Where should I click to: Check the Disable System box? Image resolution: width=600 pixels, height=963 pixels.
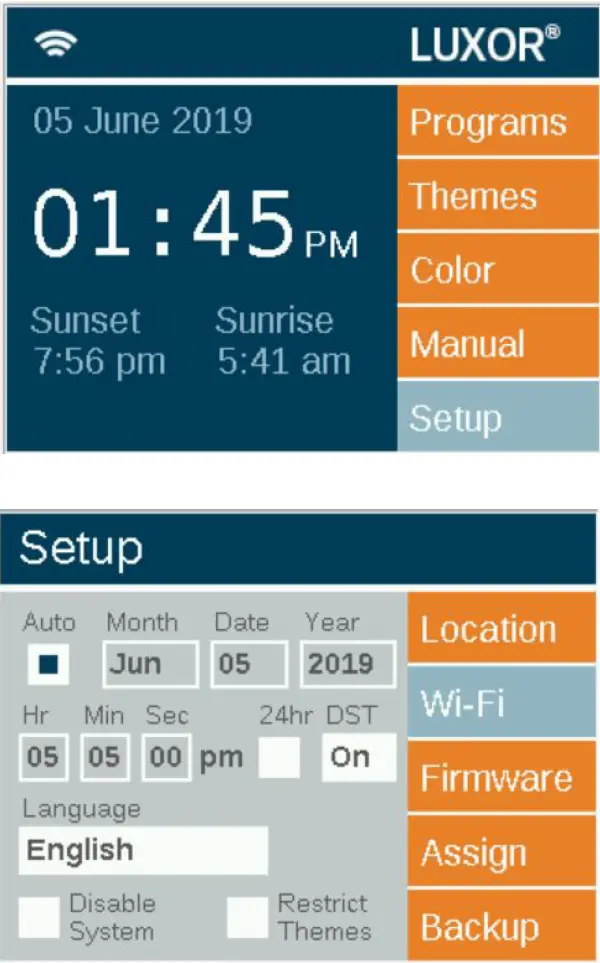39,917
